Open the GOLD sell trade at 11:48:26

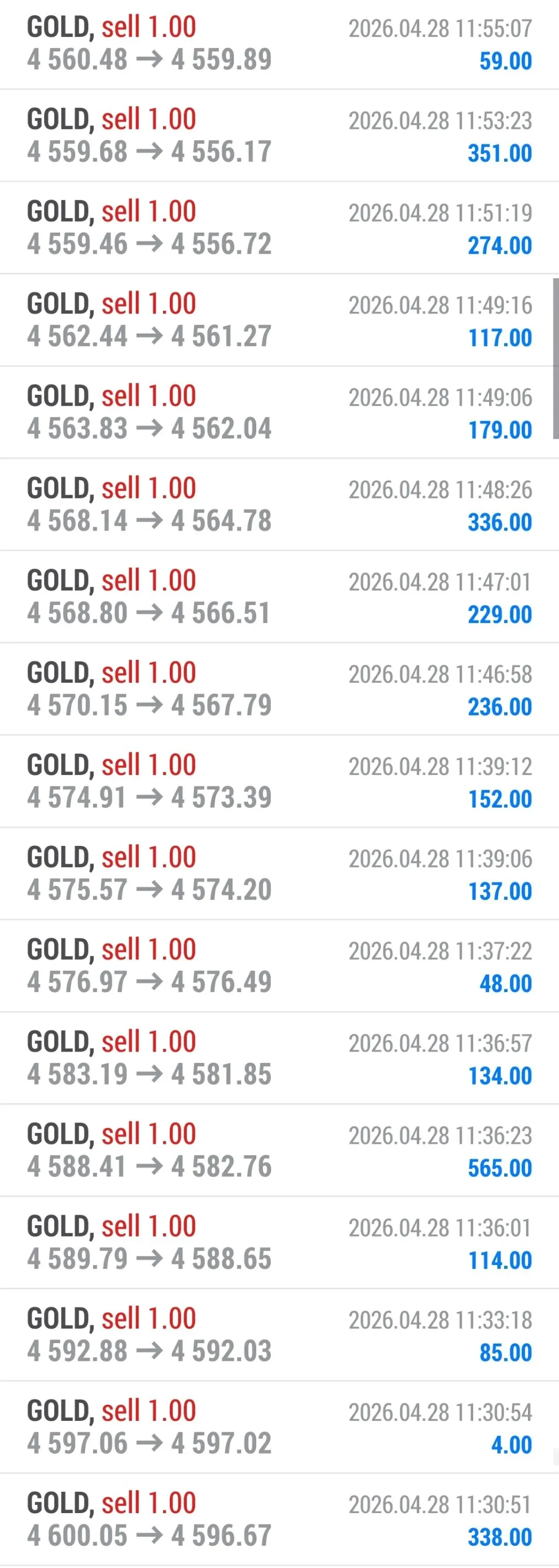coord(279,505)
